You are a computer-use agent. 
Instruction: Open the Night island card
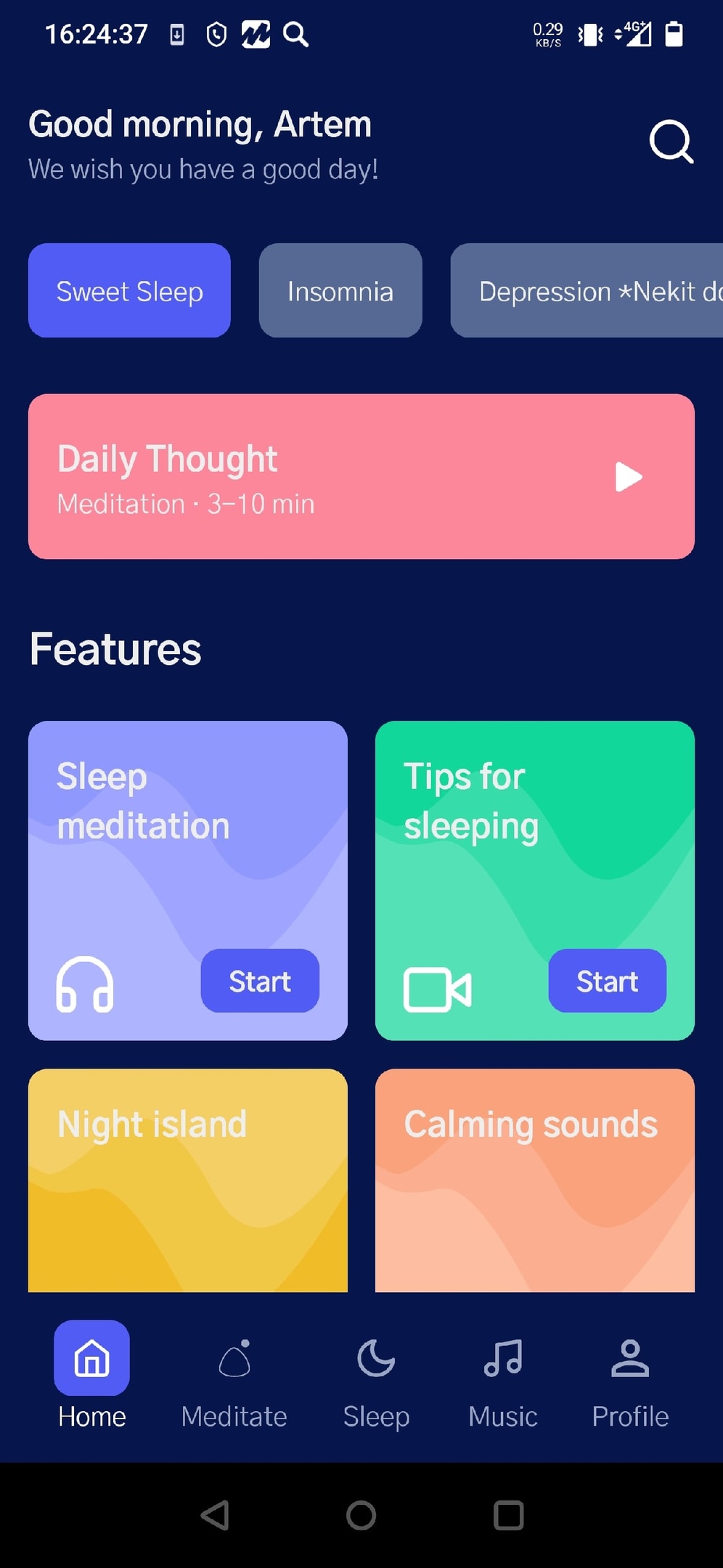coord(188,1180)
